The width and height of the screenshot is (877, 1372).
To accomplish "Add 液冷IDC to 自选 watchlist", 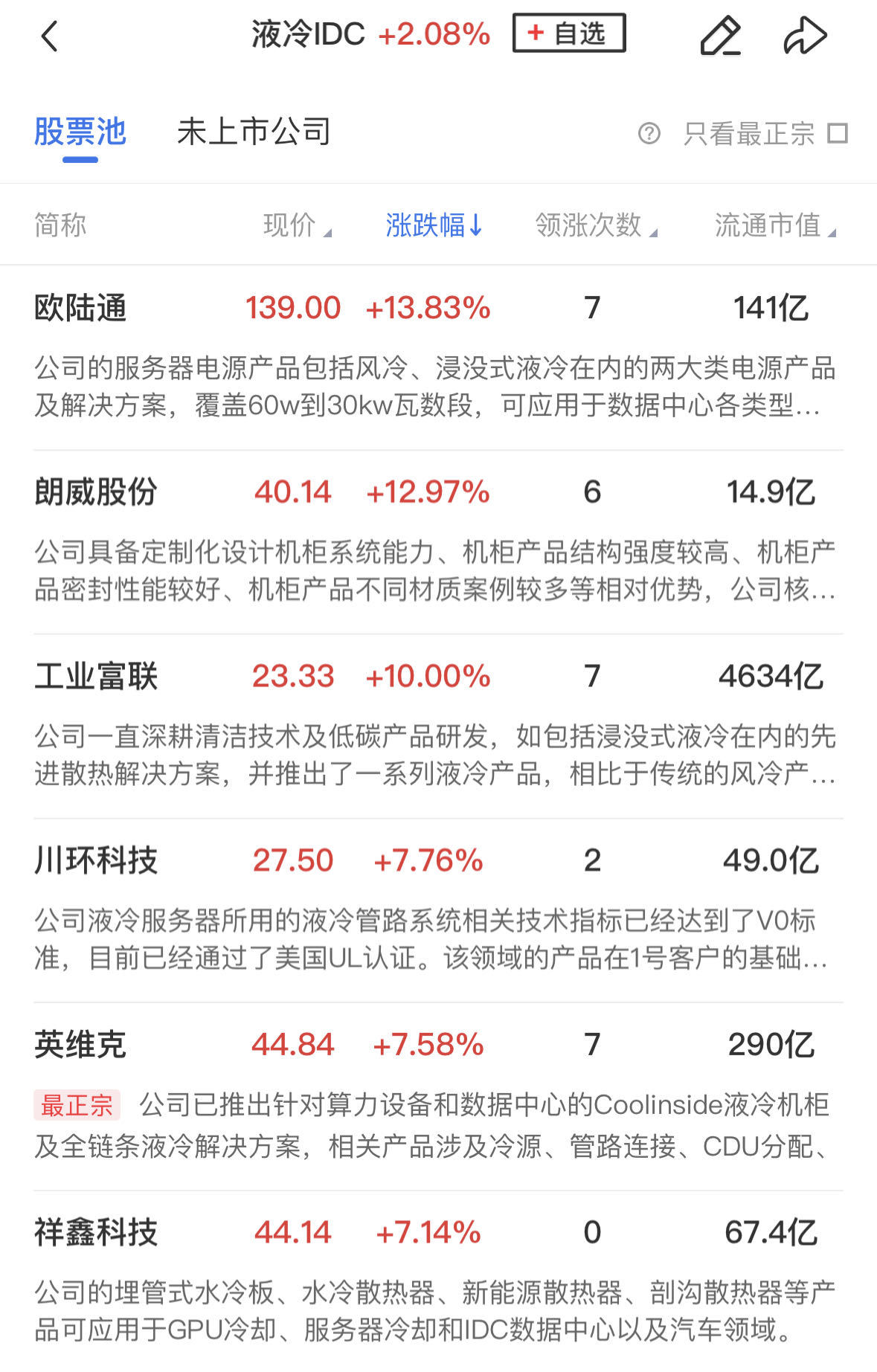I will click(x=569, y=33).
